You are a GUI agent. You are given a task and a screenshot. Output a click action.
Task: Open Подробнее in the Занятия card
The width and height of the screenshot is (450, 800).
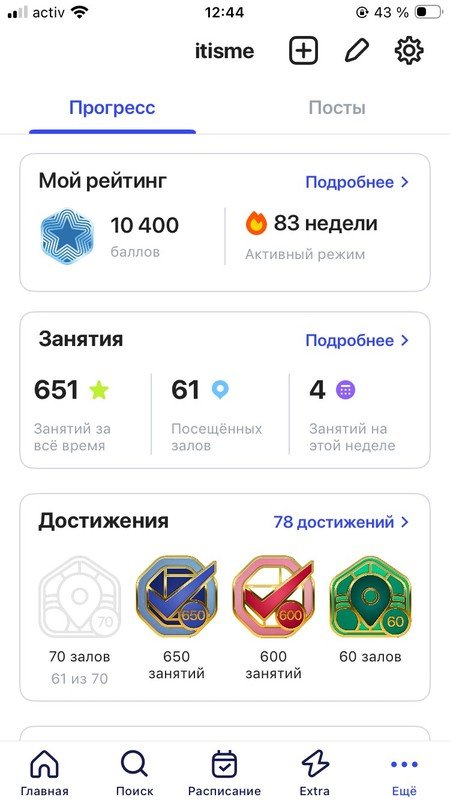click(x=357, y=340)
